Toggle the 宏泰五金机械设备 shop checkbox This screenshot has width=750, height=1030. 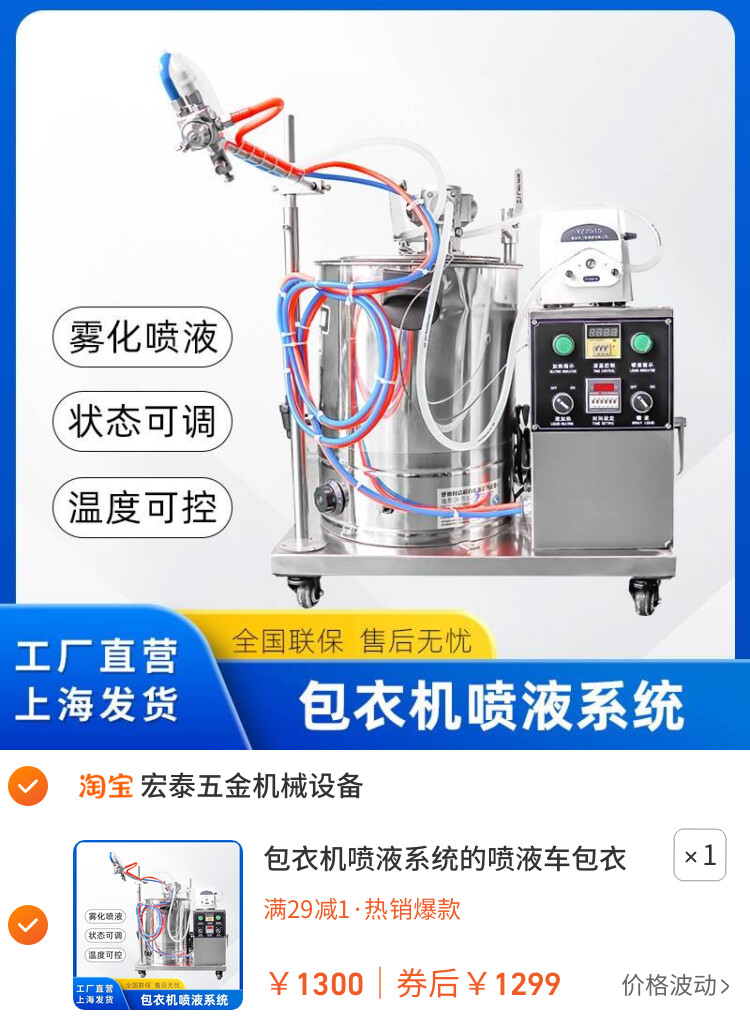point(27,786)
